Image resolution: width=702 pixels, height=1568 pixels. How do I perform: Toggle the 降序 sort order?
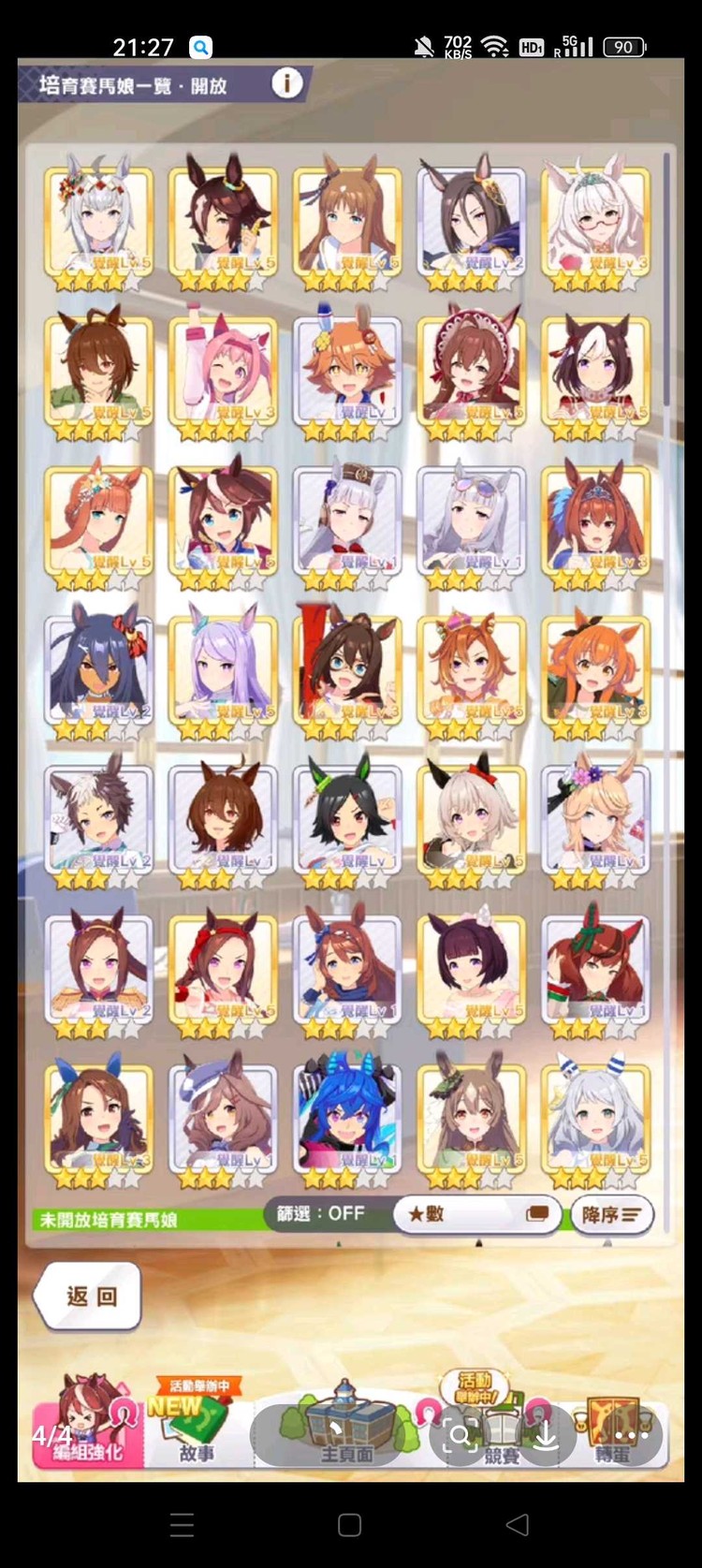[x=610, y=1214]
